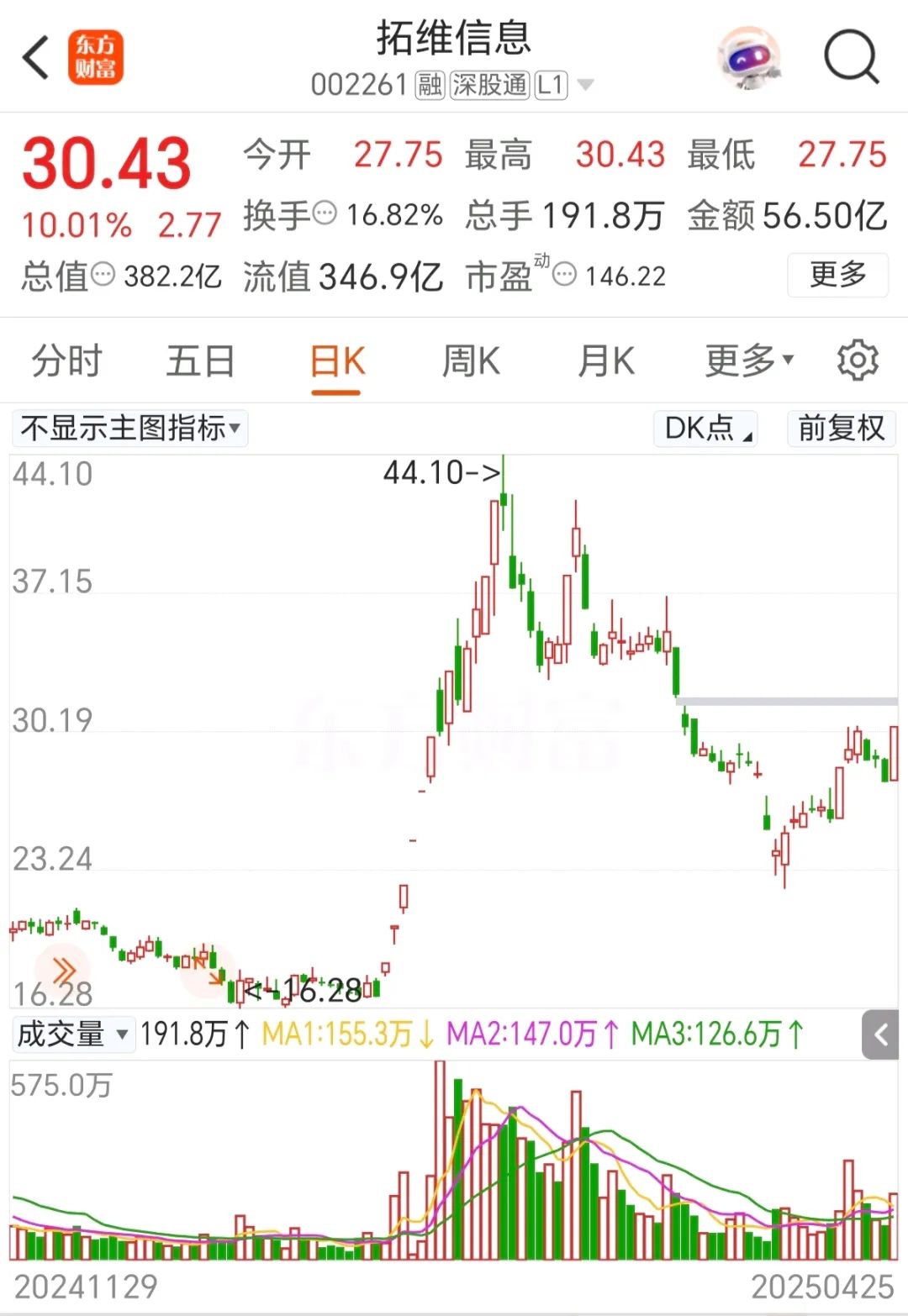
Task: Open the 不显示主图指标 dropdown
Action: tap(129, 429)
